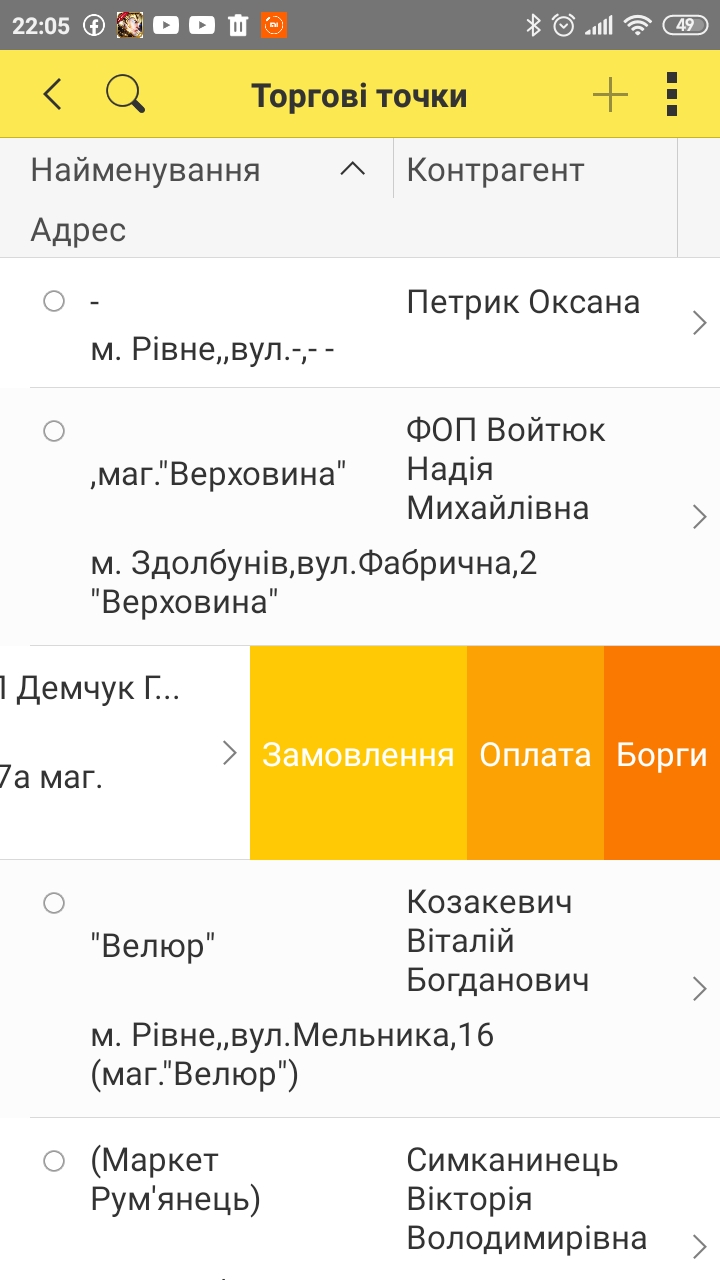Show Борги for the swiped row
Screen dimensions: 720x1280
(662, 753)
